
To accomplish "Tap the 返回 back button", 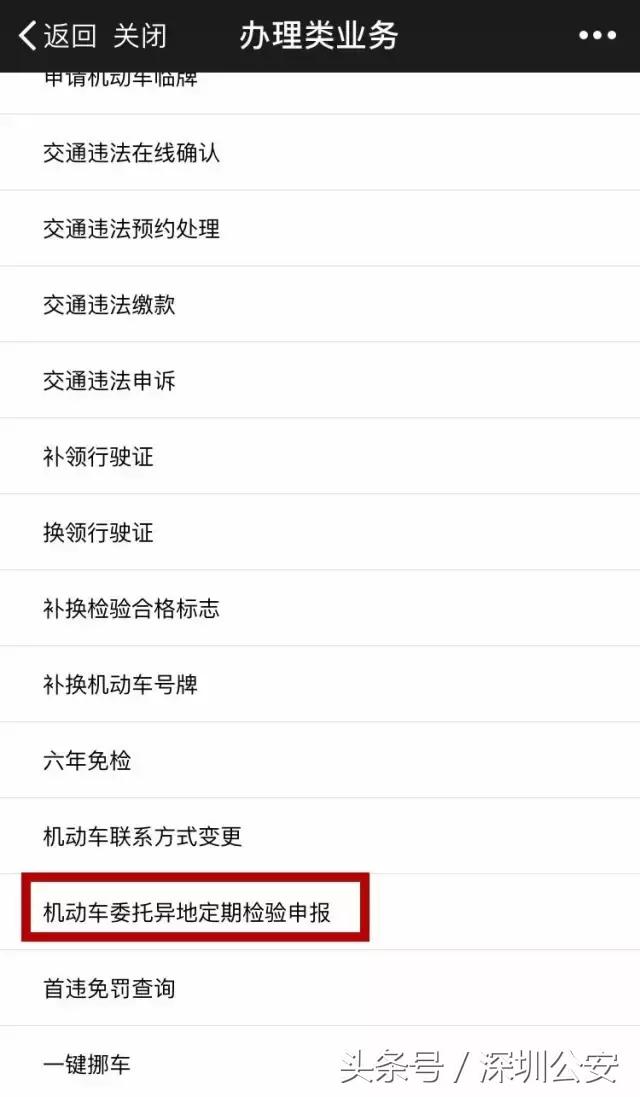I will (57, 35).
